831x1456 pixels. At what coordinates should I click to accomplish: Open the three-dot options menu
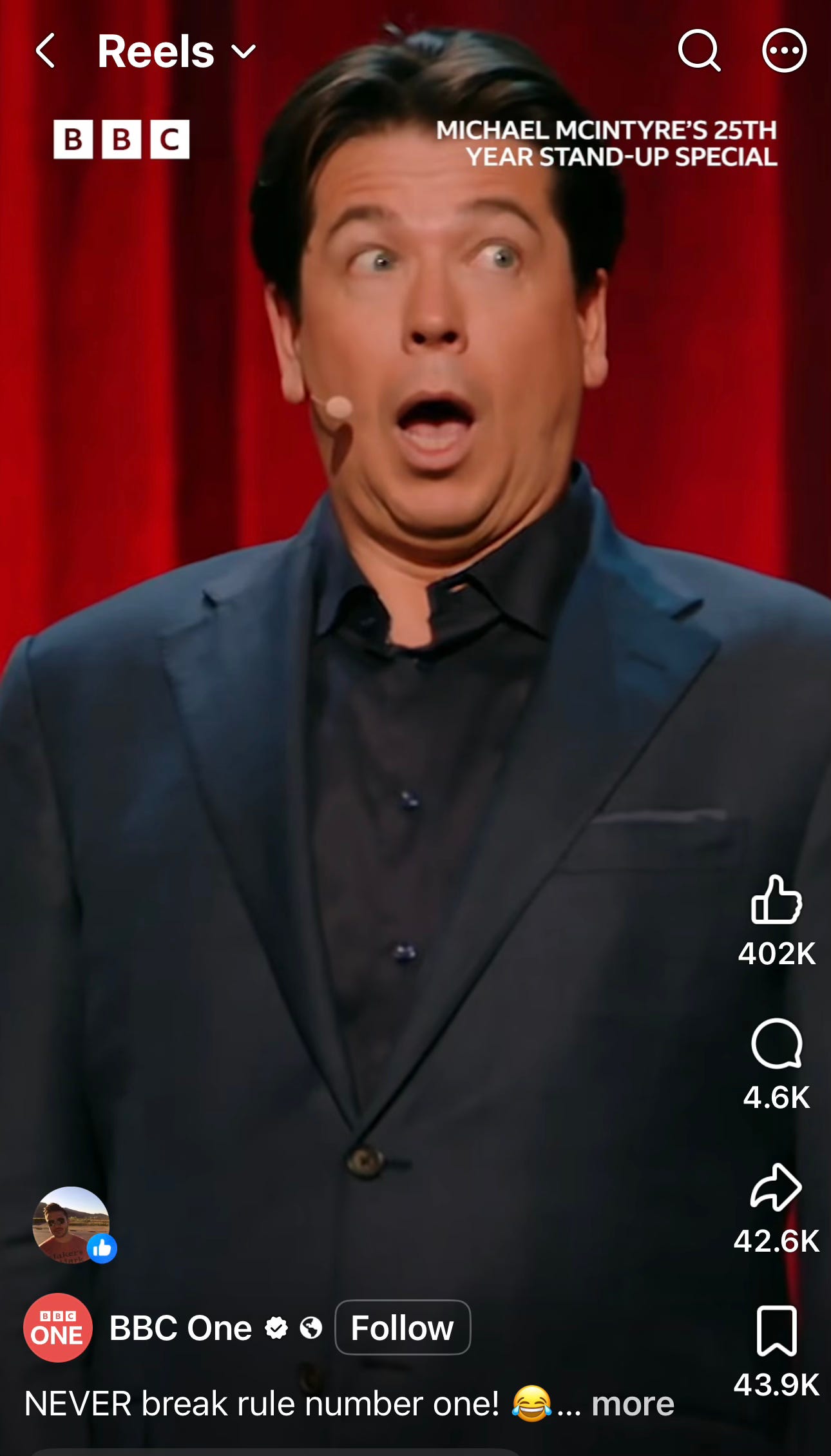click(x=784, y=50)
